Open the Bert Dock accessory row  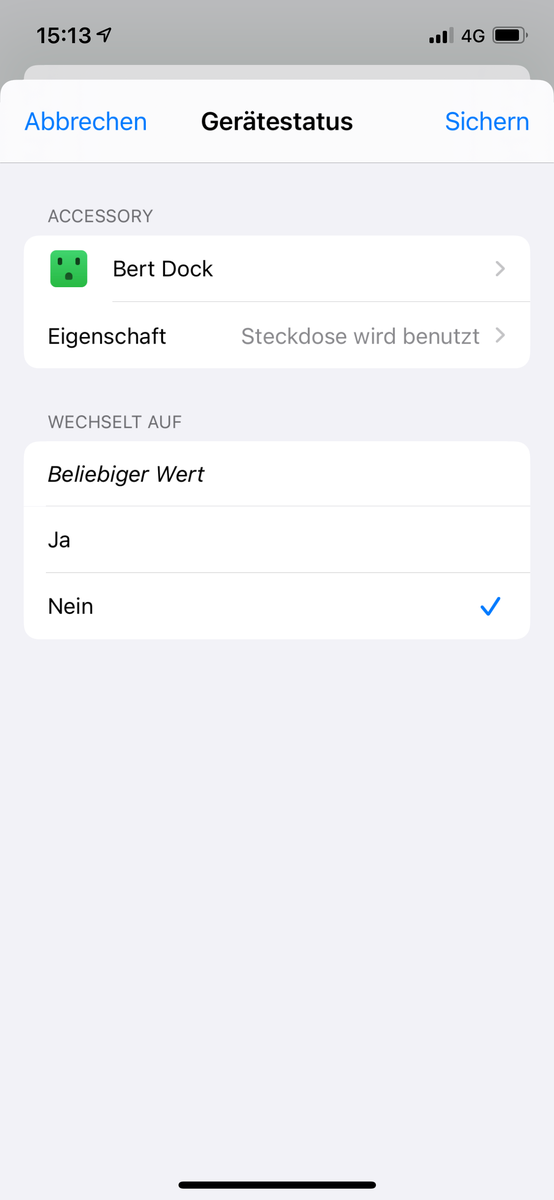pos(277,269)
